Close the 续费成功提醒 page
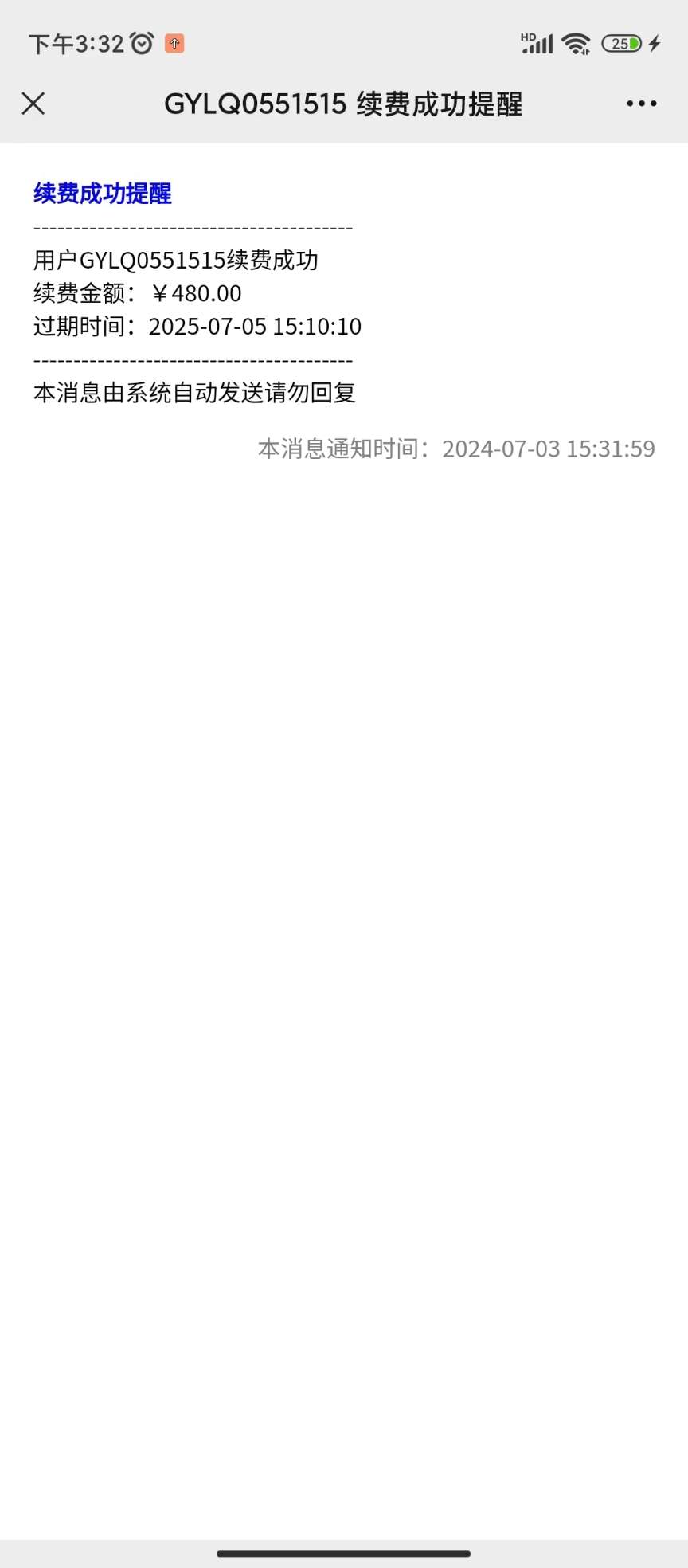 pos(33,104)
